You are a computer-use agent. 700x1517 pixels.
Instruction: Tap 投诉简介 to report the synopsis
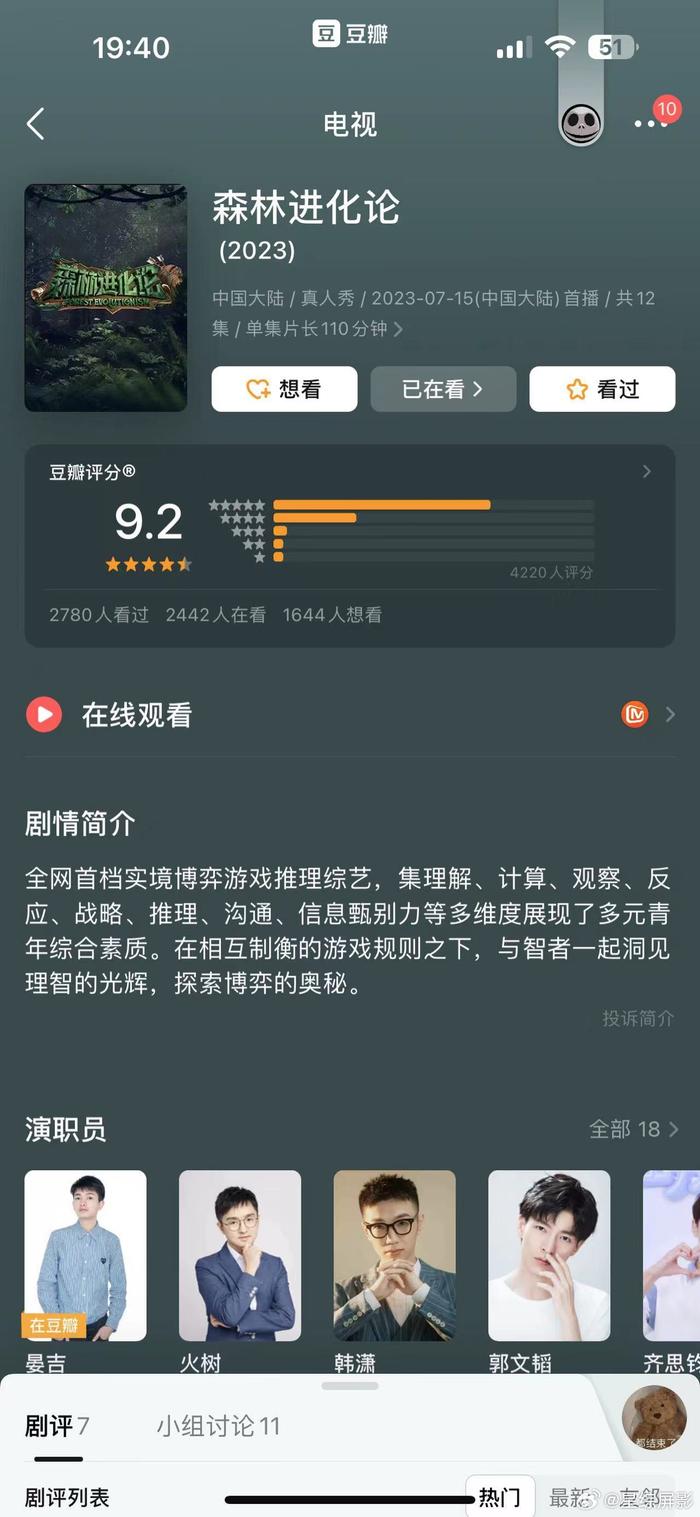pos(638,1018)
